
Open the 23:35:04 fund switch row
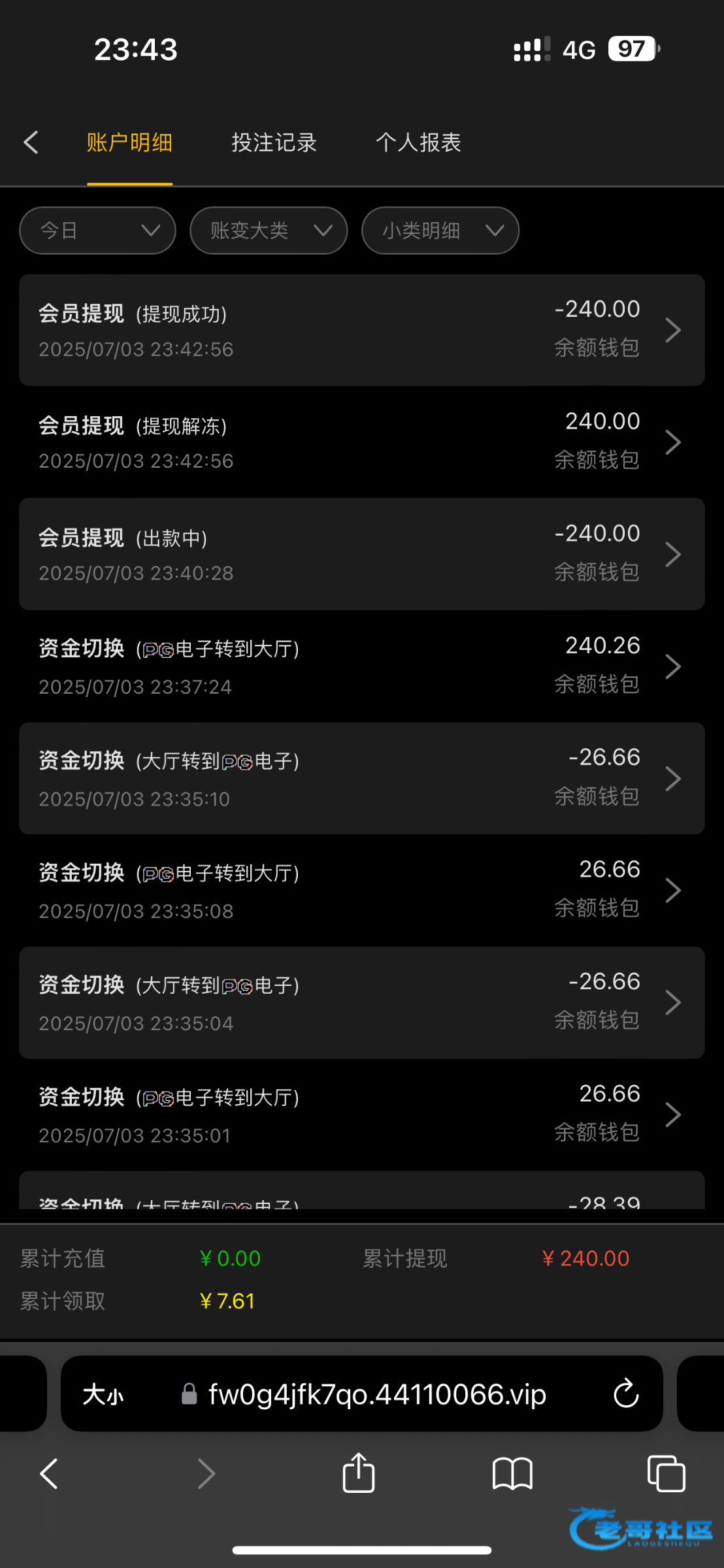coord(362,1003)
